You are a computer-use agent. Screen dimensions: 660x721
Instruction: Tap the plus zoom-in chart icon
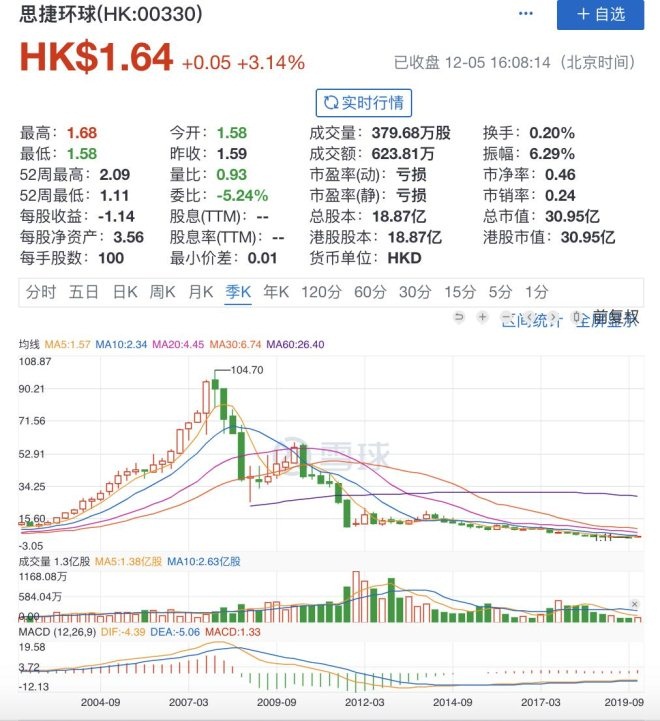tap(483, 317)
